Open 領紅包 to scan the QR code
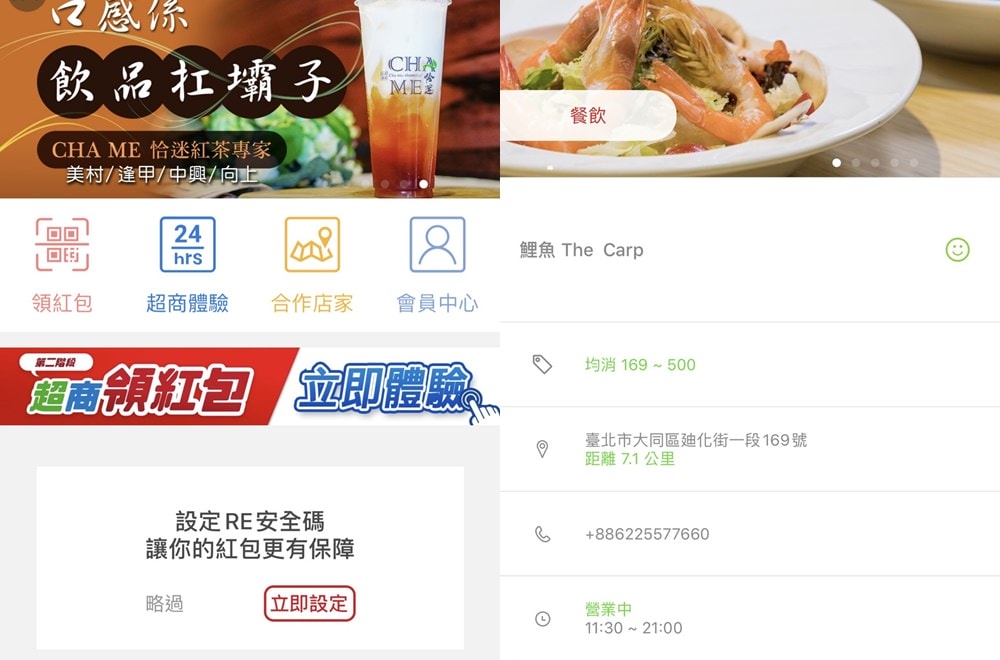Viewport: 1000px width, 660px height. (62, 264)
